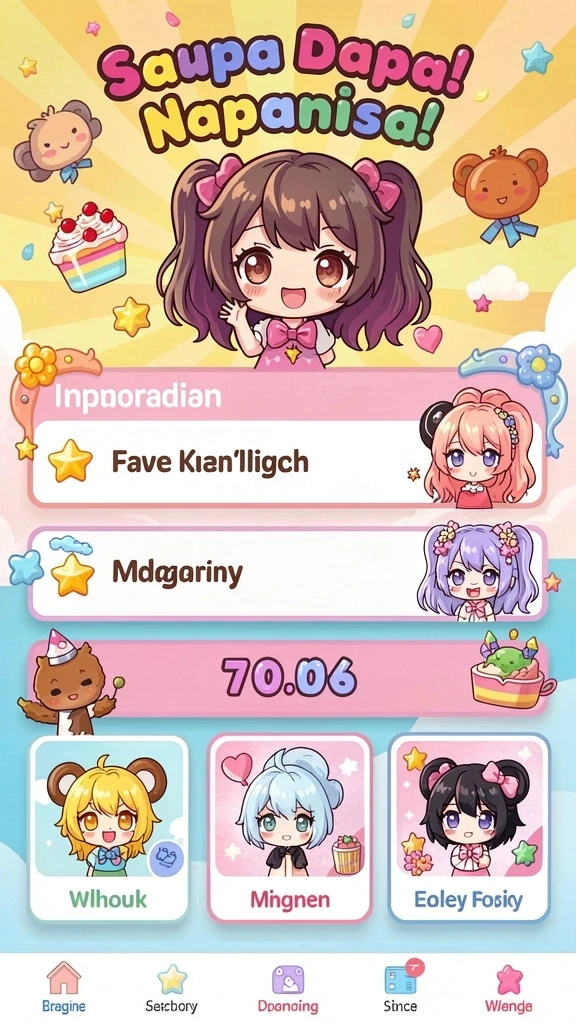Open the Since tab with badge
The height and width of the screenshot is (1024, 576).
pyautogui.click(x=400, y=987)
